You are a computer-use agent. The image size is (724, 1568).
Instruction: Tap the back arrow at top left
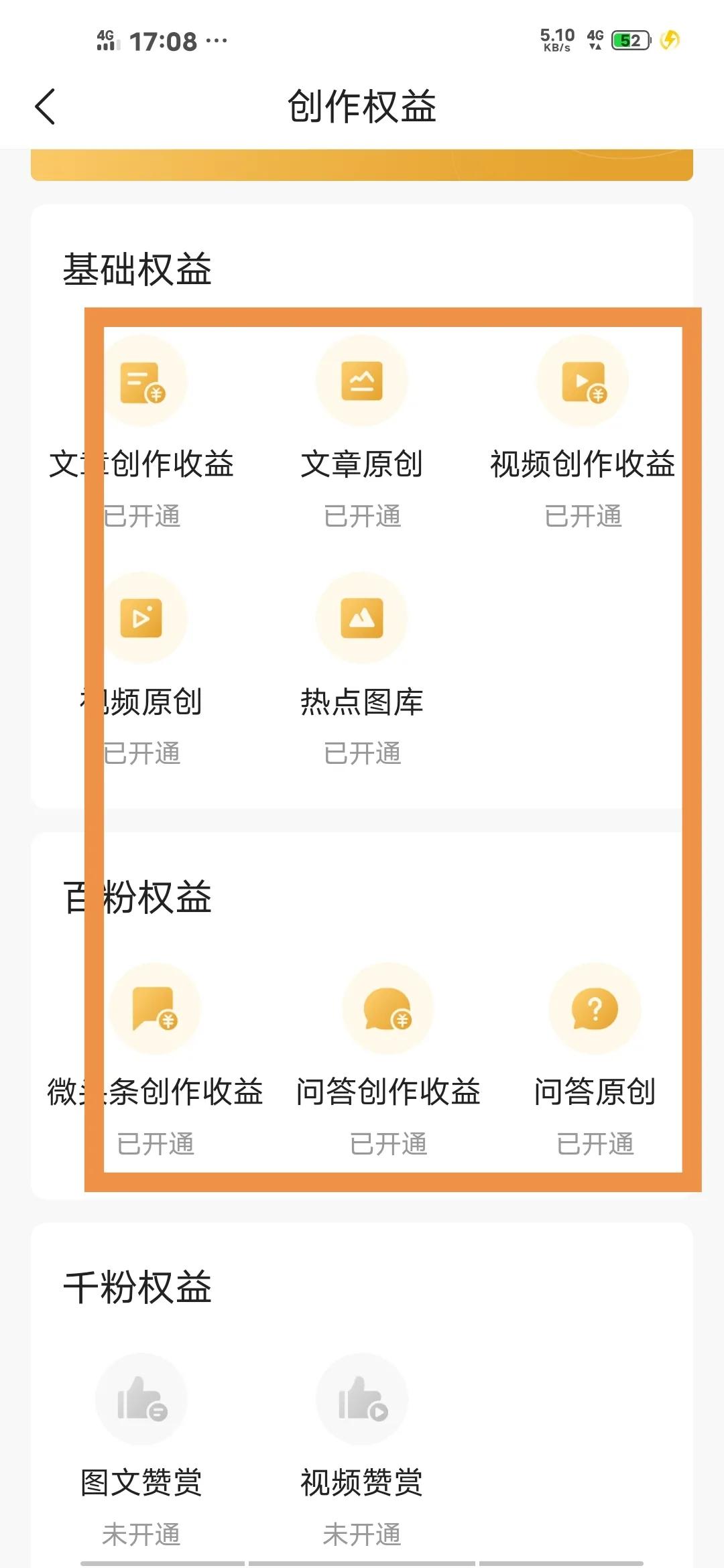point(44,107)
